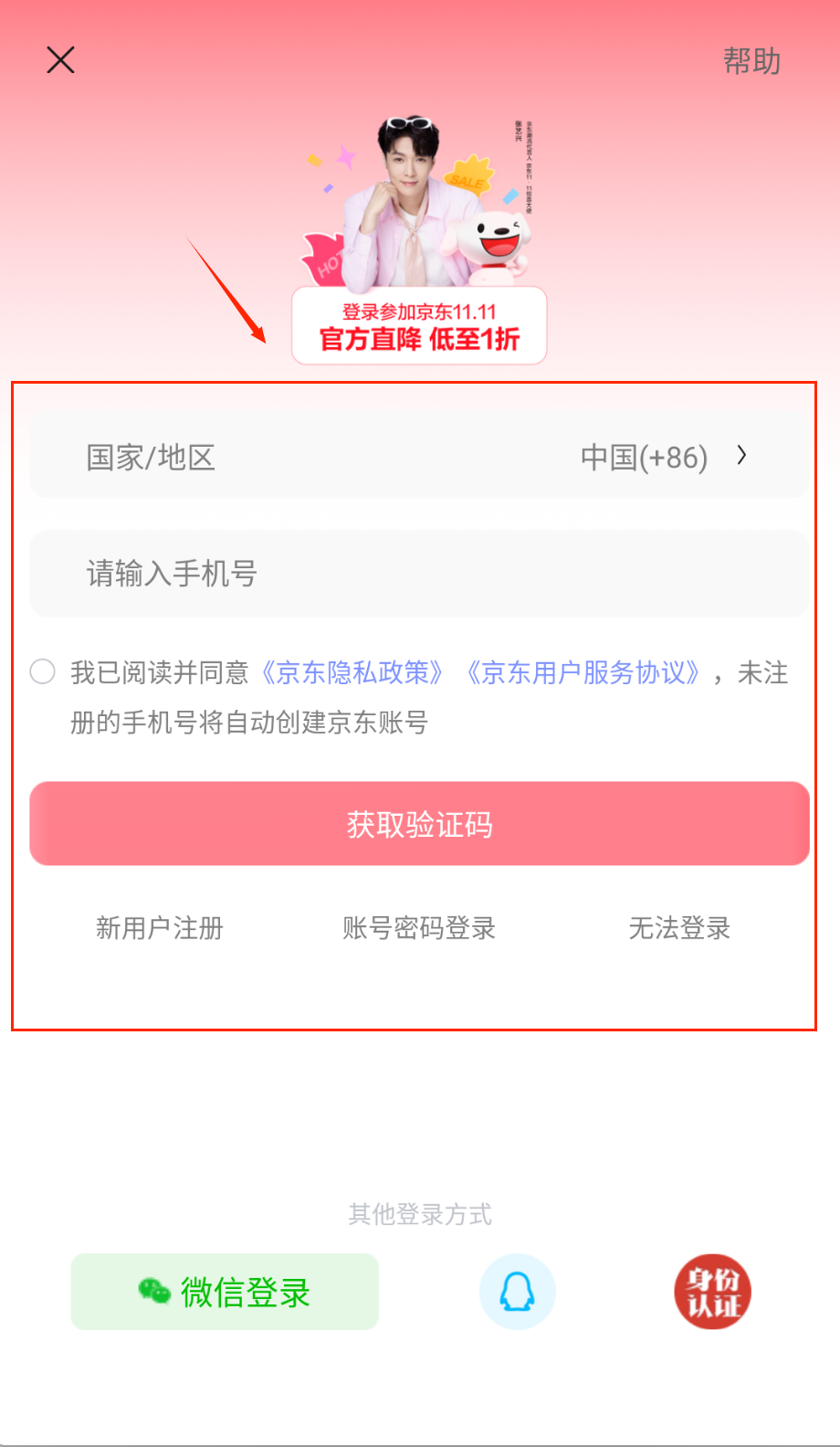Switch to 账号密码登录
Screen dimensions: 840x1447
click(419, 928)
